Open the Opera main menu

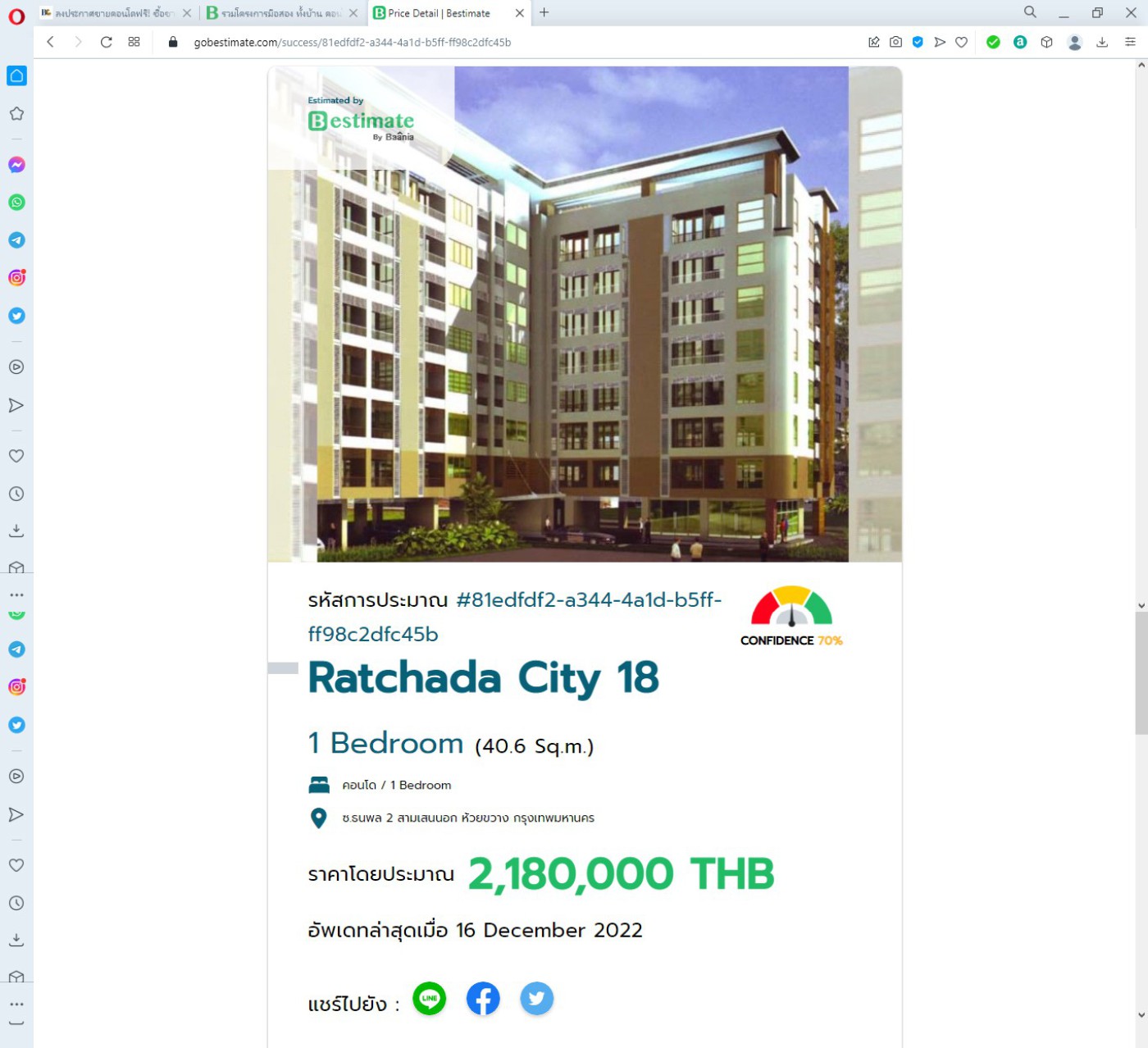coord(16,16)
